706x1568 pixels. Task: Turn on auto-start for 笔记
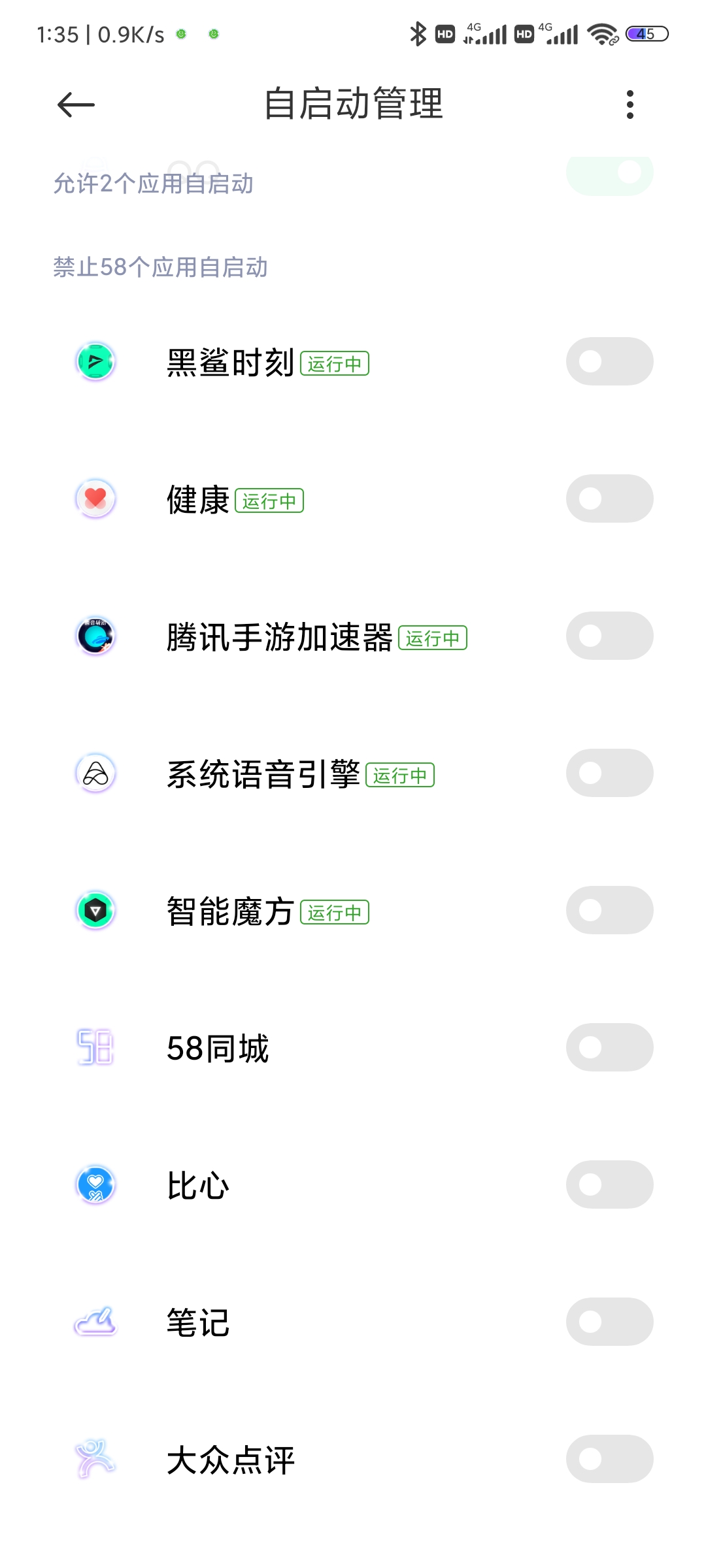(x=609, y=1322)
